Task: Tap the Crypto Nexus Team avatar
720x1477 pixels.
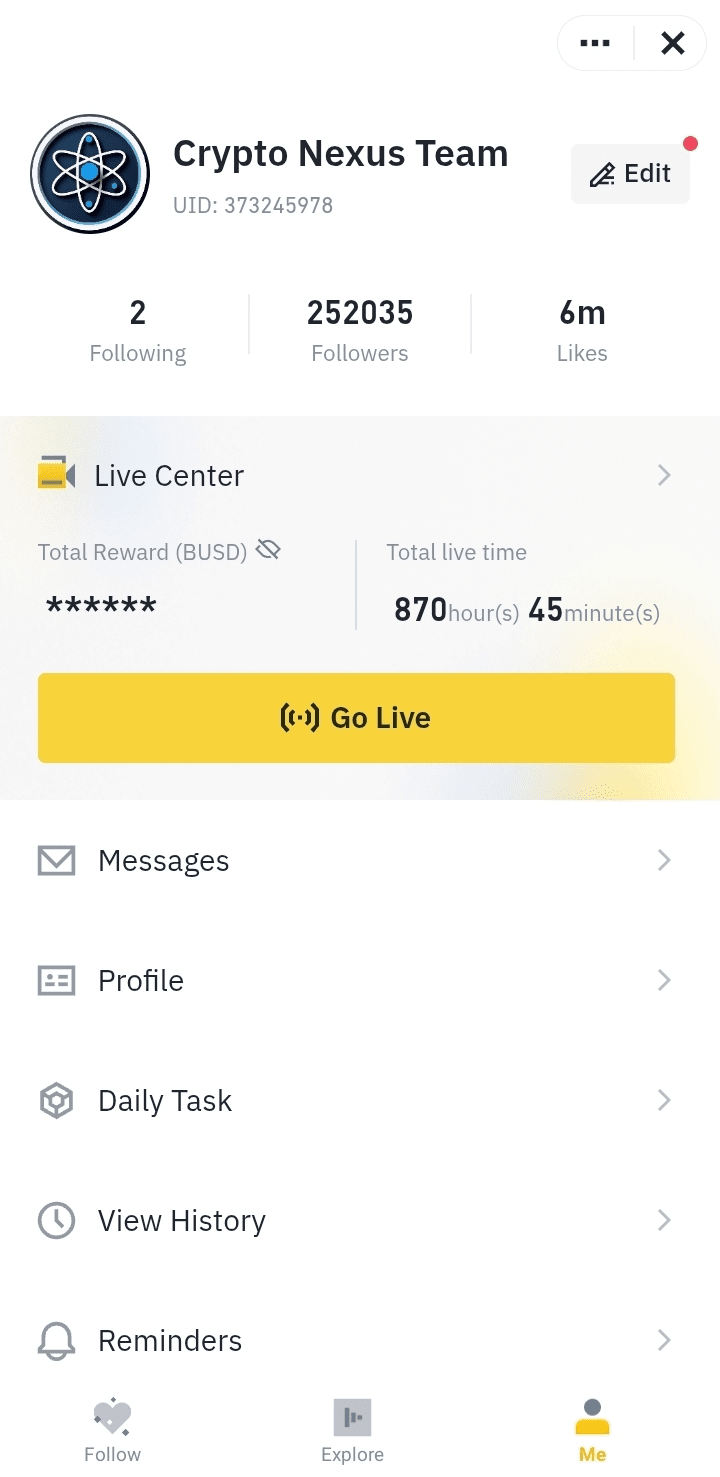Action: click(90, 174)
